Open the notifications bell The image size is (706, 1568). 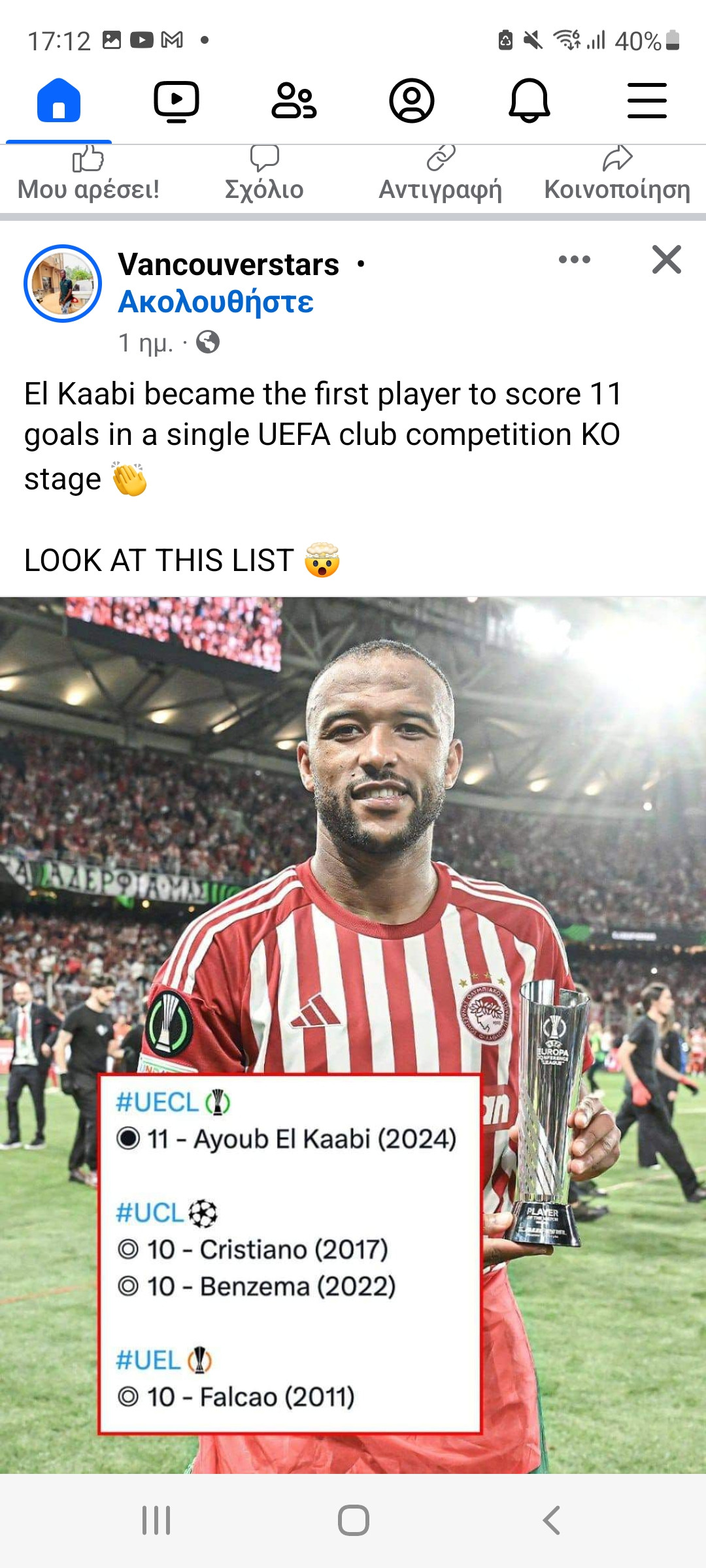click(529, 101)
